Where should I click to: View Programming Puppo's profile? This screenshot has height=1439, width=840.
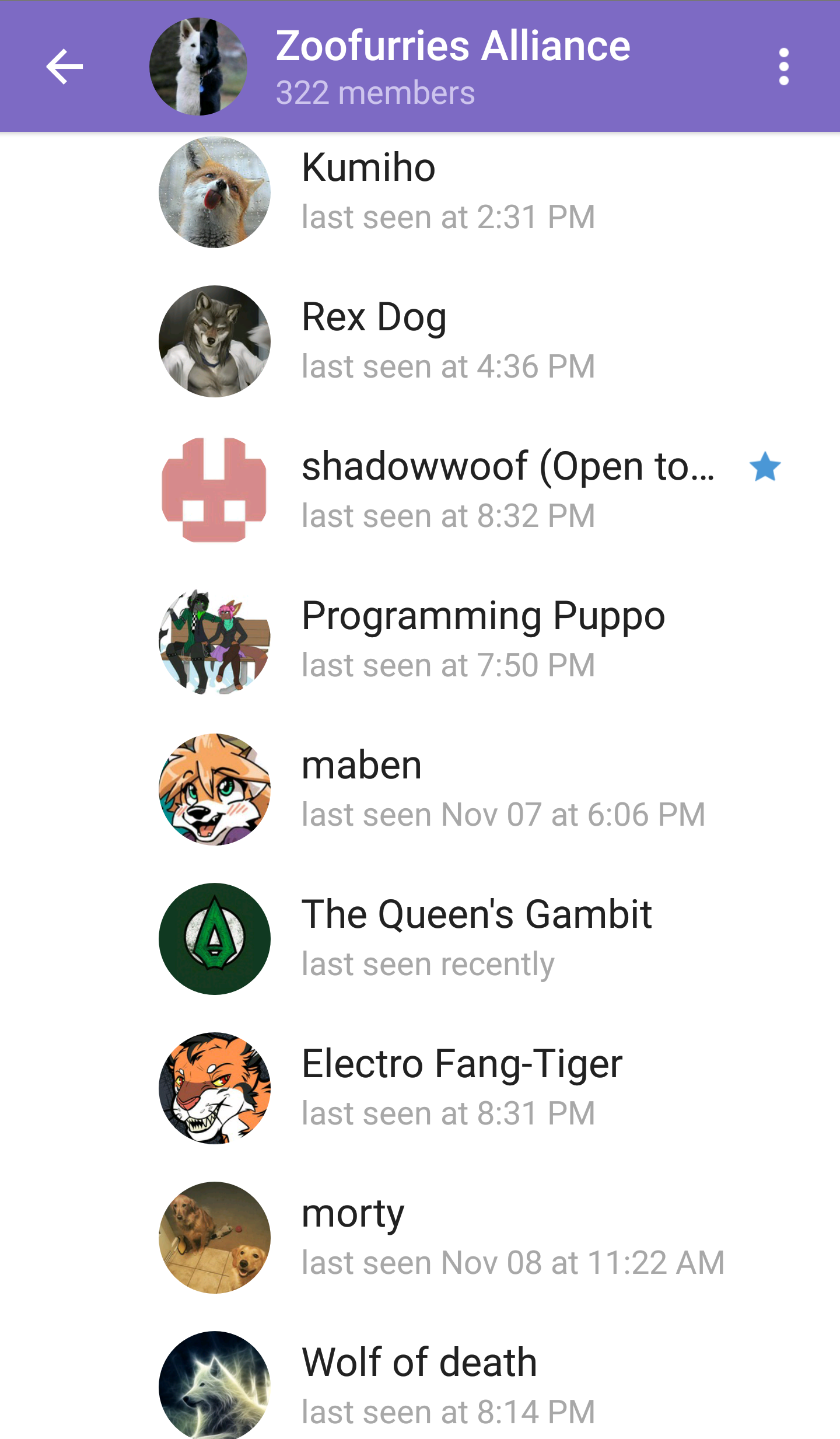pos(420,640)
